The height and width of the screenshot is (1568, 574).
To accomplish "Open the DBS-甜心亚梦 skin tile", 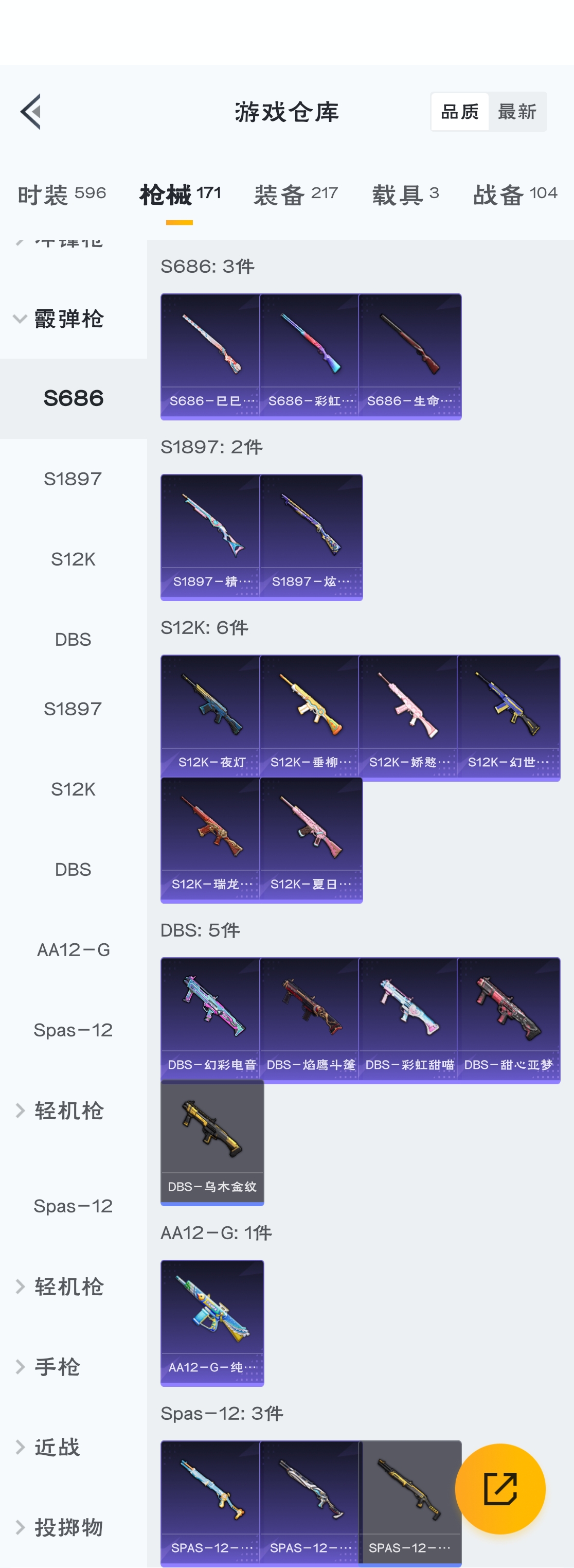I will tap(508, 1019).
